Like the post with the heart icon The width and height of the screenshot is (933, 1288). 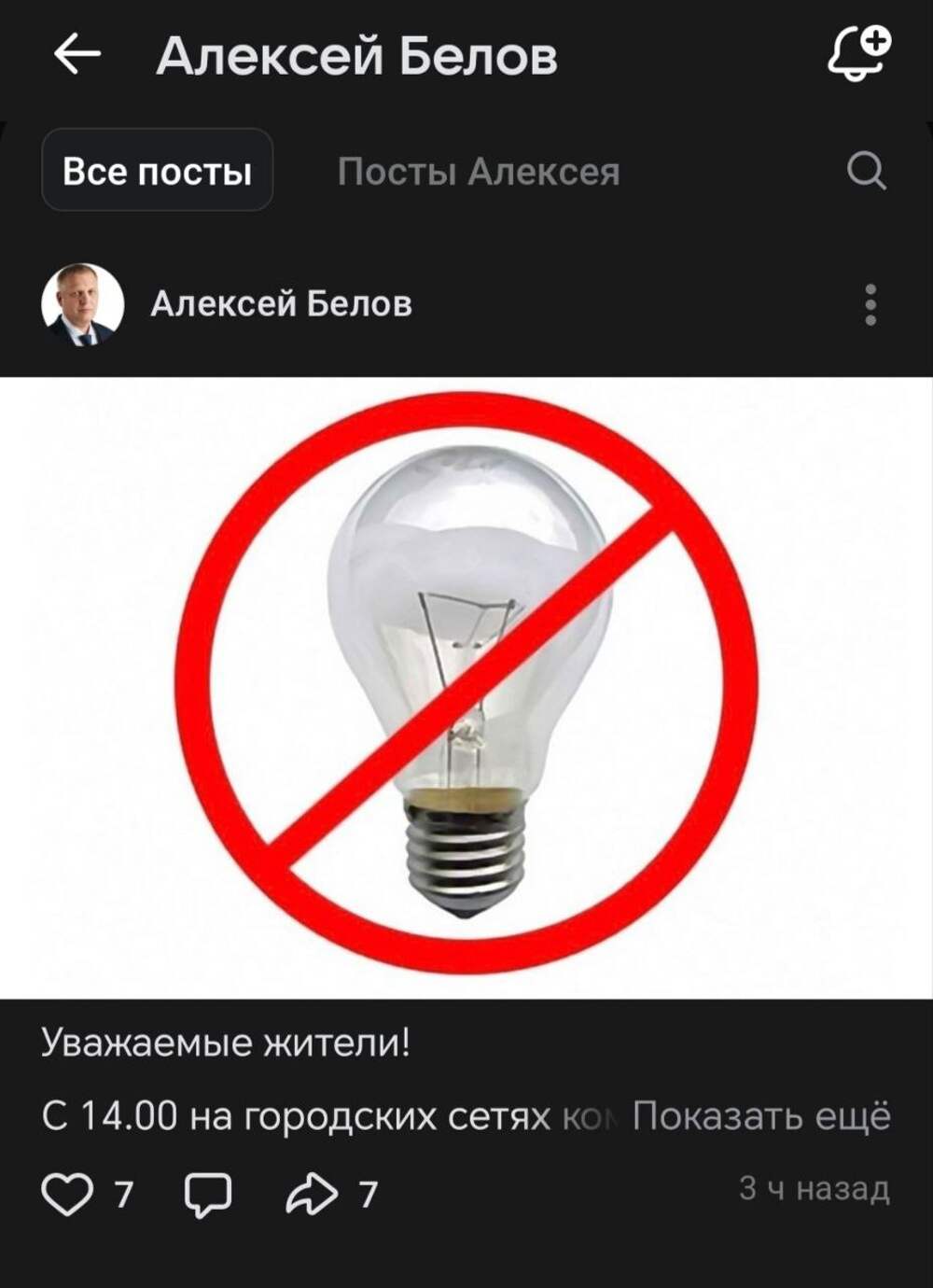(68, 1194)
